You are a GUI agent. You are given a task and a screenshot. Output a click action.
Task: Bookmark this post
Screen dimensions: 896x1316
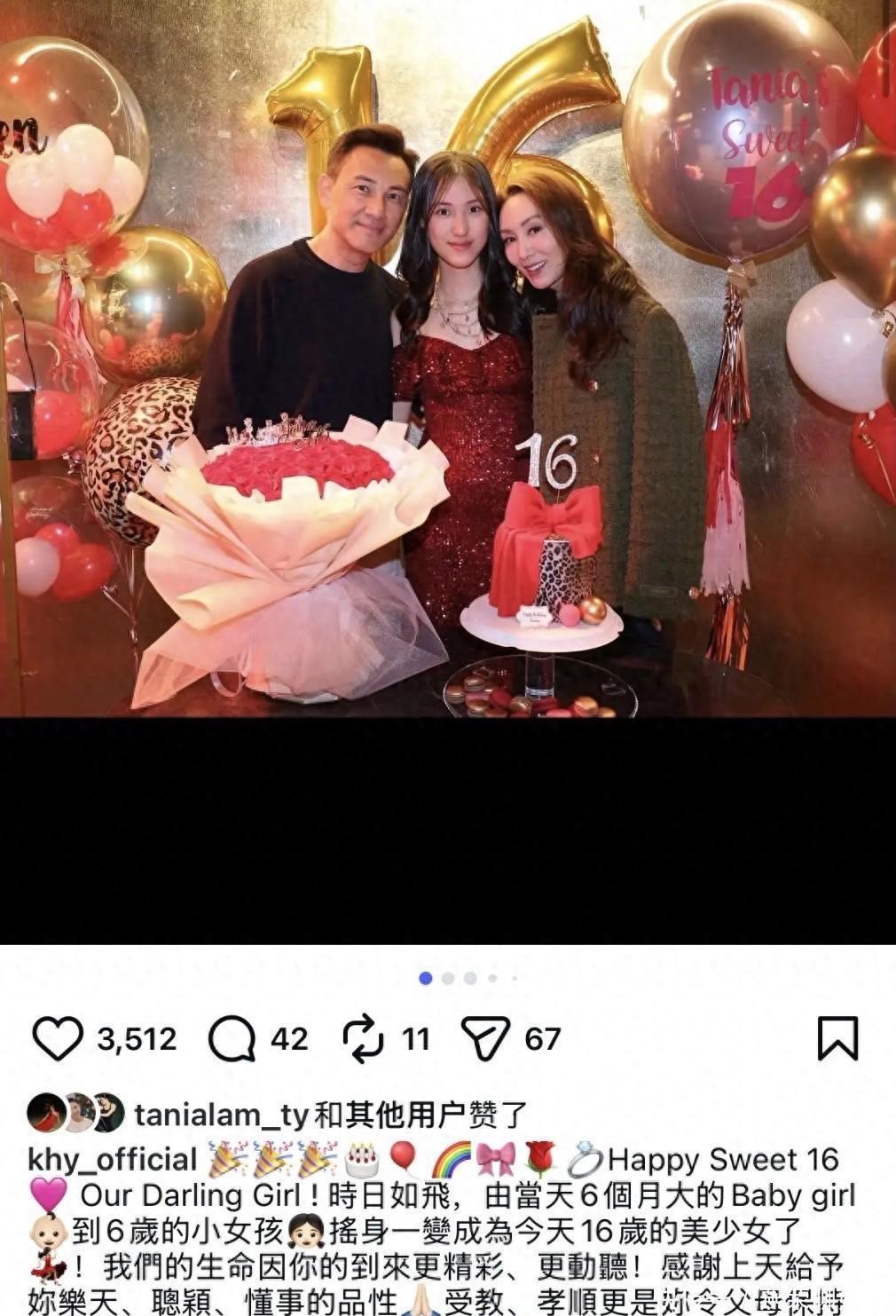coord(837,1038)
